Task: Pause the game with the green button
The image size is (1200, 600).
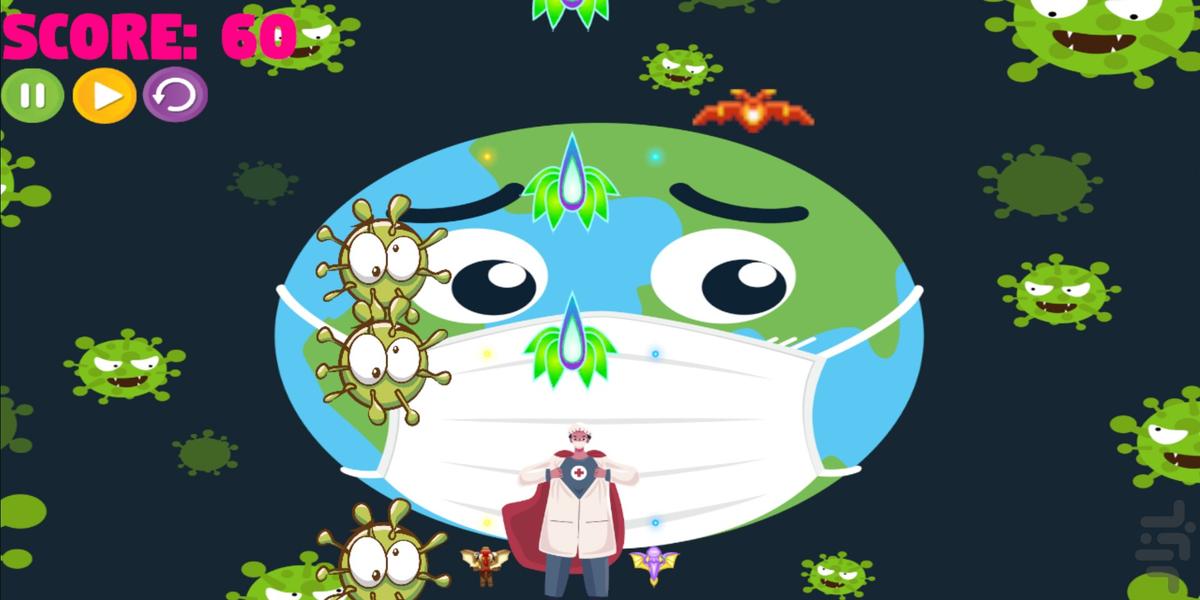Action: [32, 96]
